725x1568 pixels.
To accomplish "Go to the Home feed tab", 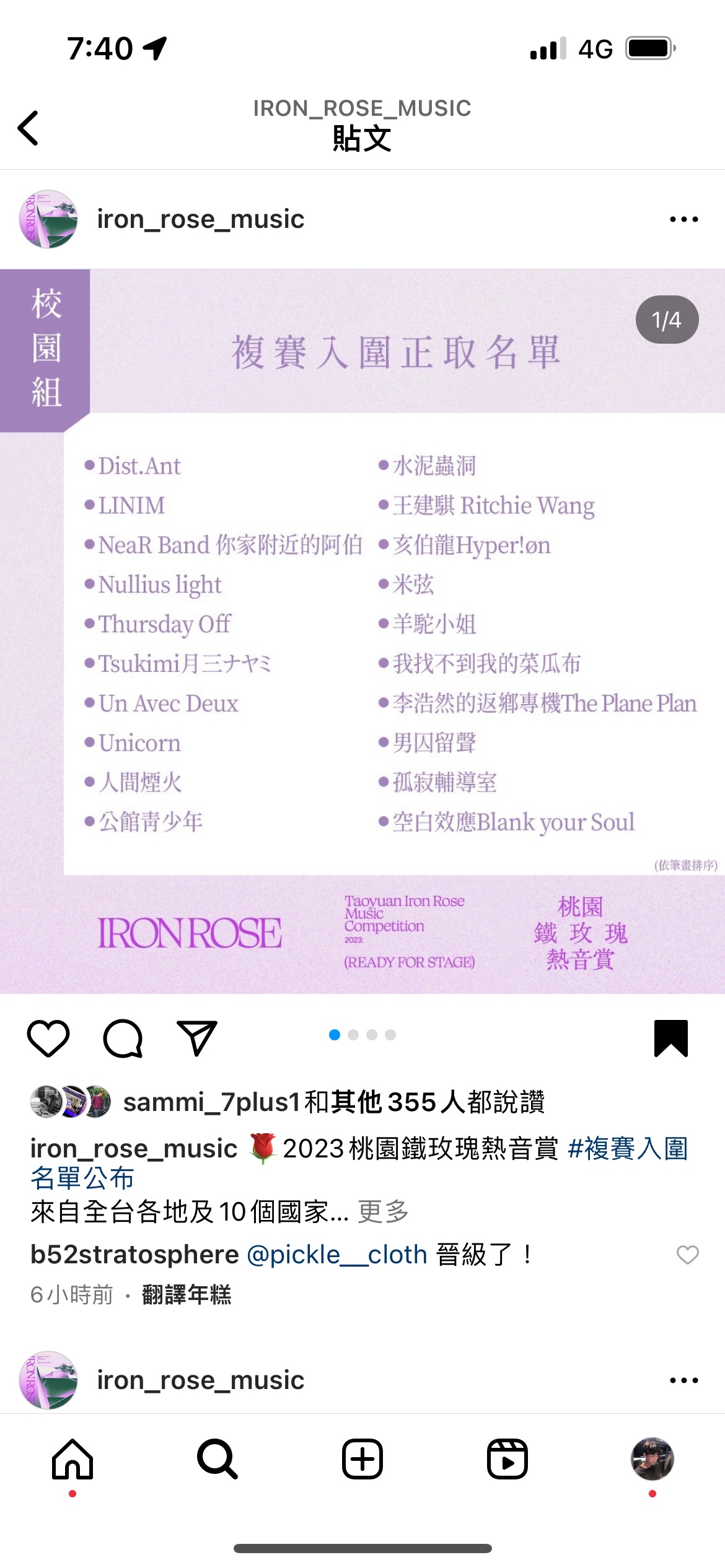I will tap(72, 1459).
